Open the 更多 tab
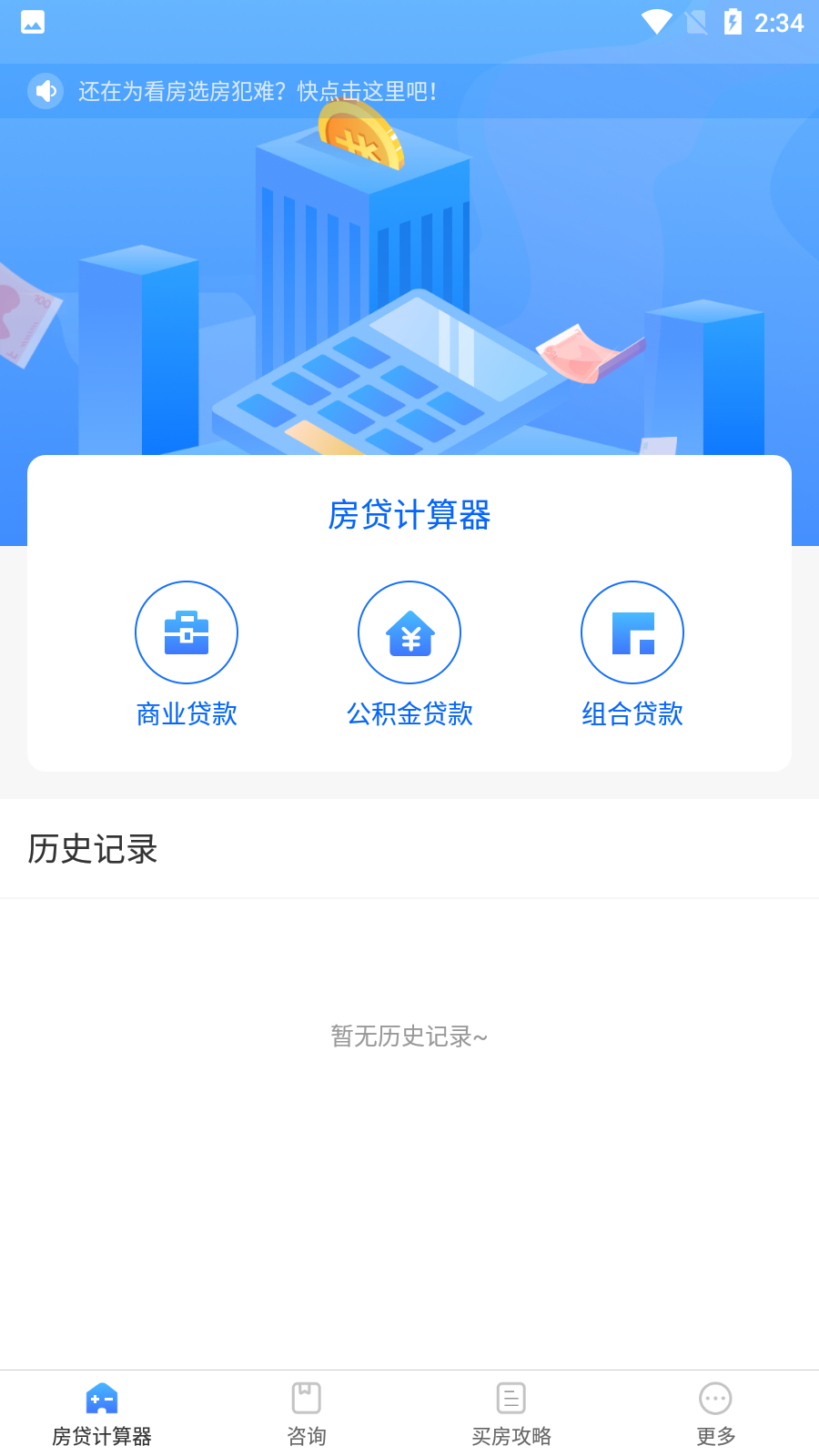This screenshot has width=819, height=1456. click(x=715, y=1413)
